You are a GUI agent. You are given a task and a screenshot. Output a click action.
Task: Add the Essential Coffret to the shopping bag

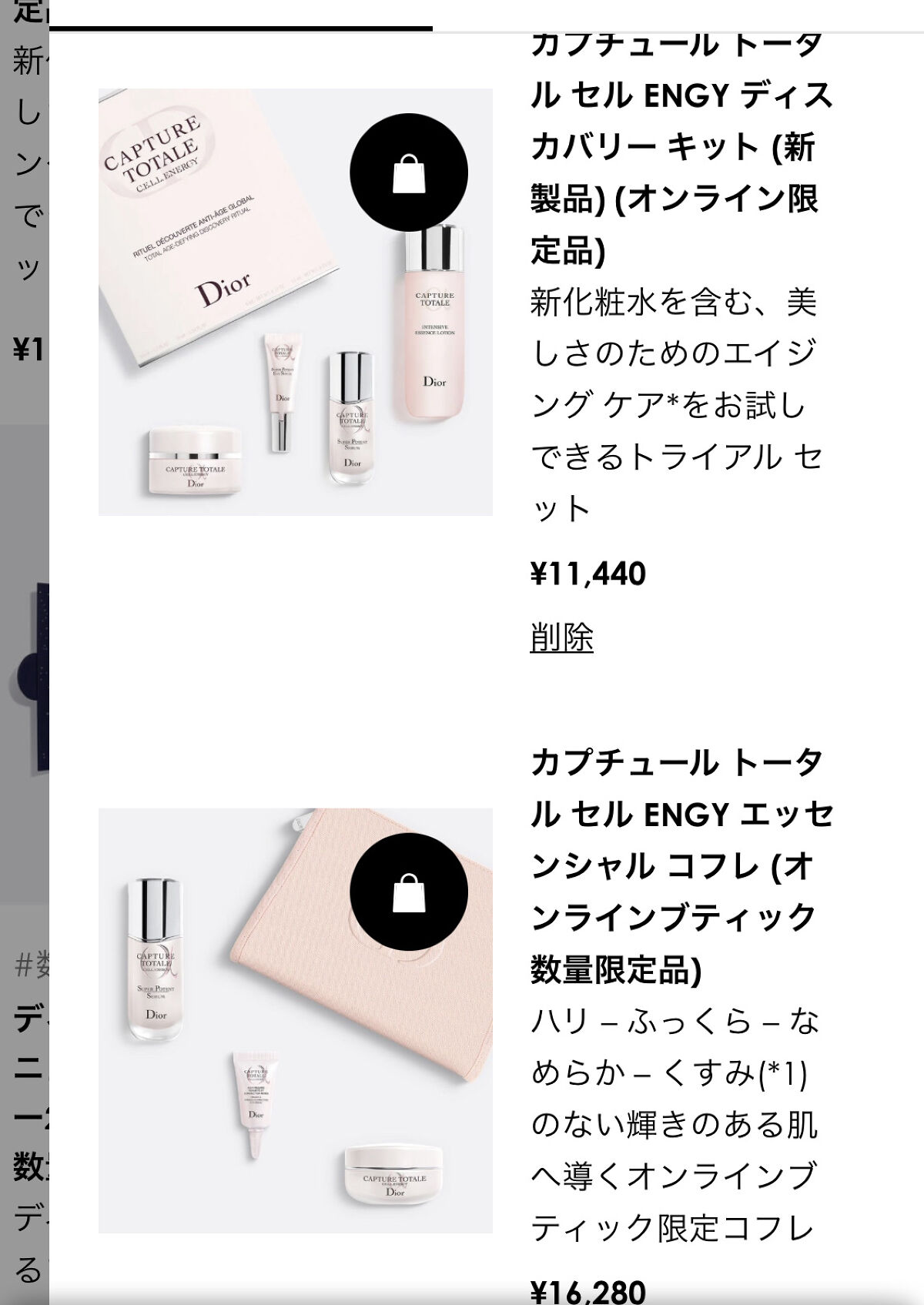[409, 892]
